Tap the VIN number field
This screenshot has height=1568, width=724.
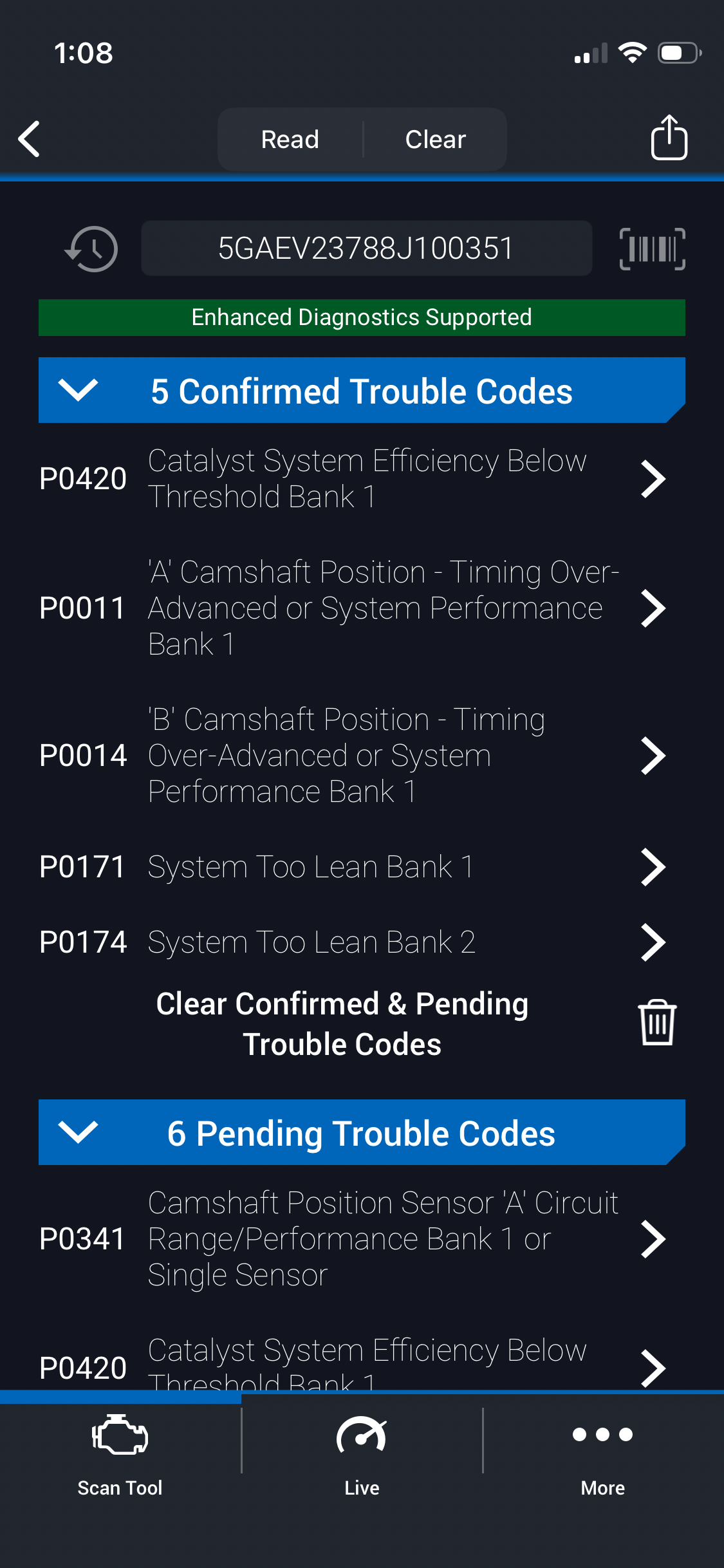tap(366, 248)
